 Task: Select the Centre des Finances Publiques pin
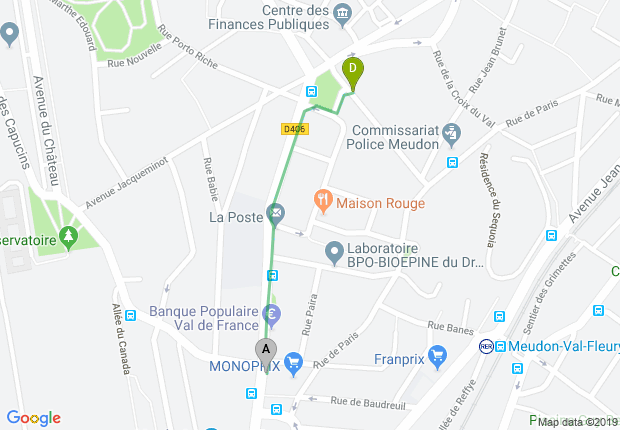343,12
